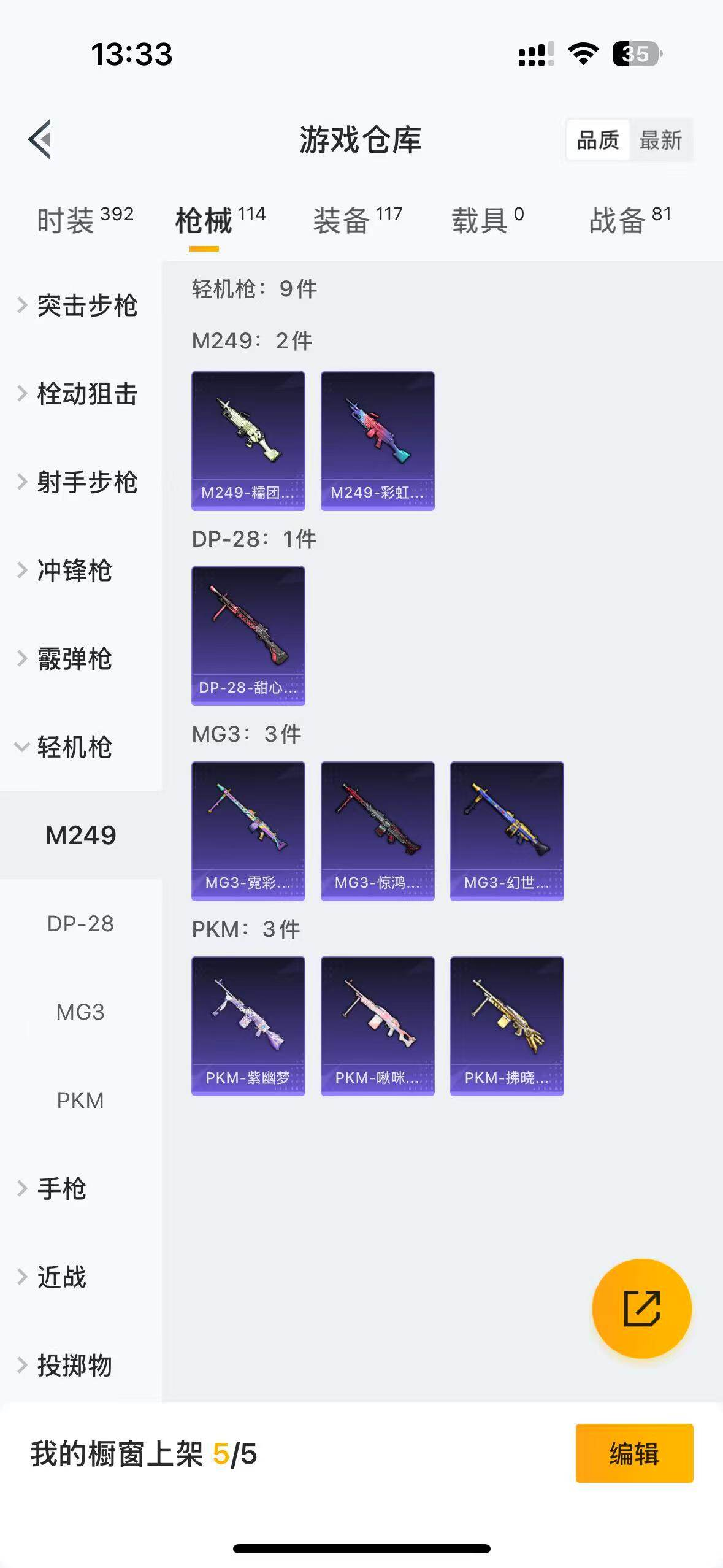723x1568 pixels.
Task: Select MG3 in the sidebar
Action: point(80,1012)
